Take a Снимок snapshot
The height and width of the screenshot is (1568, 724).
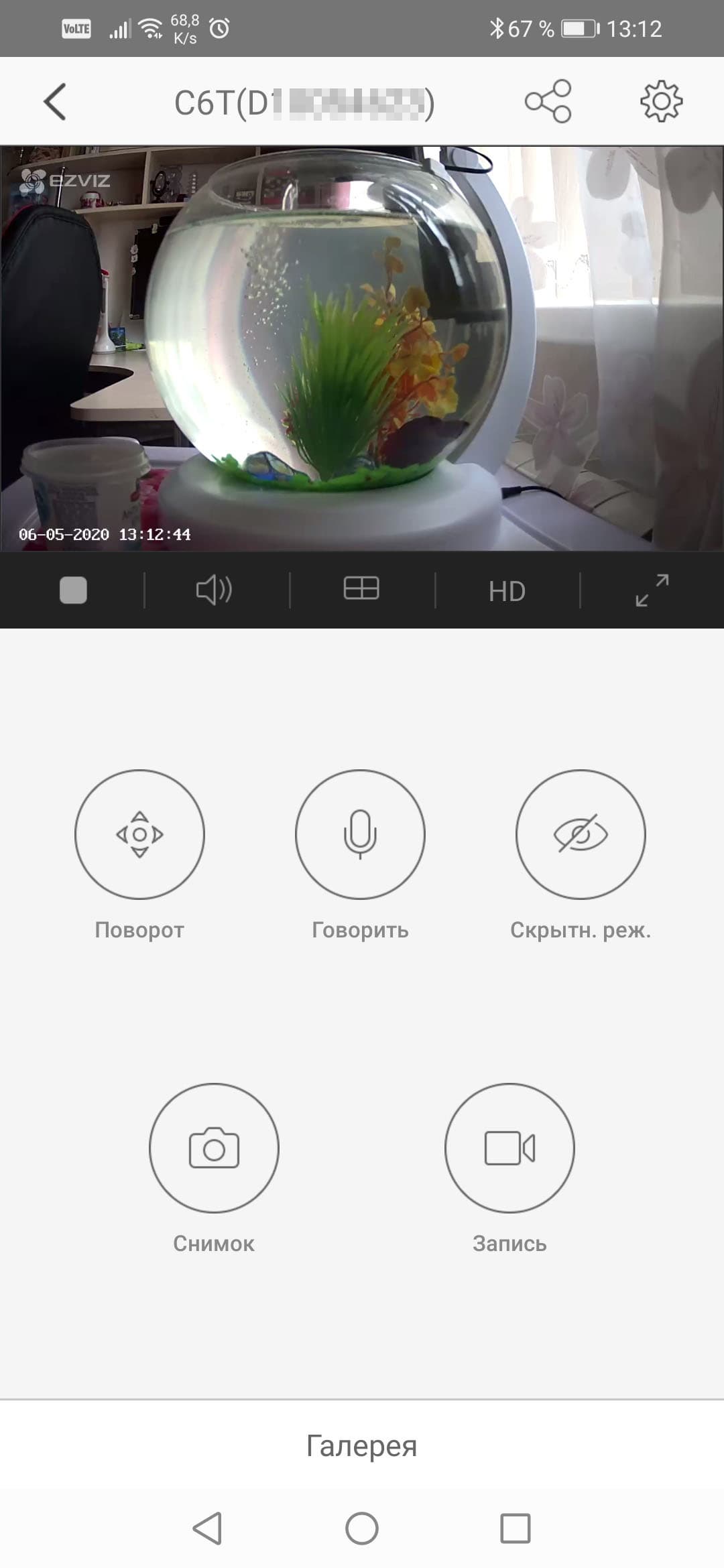pos(214,1148)
